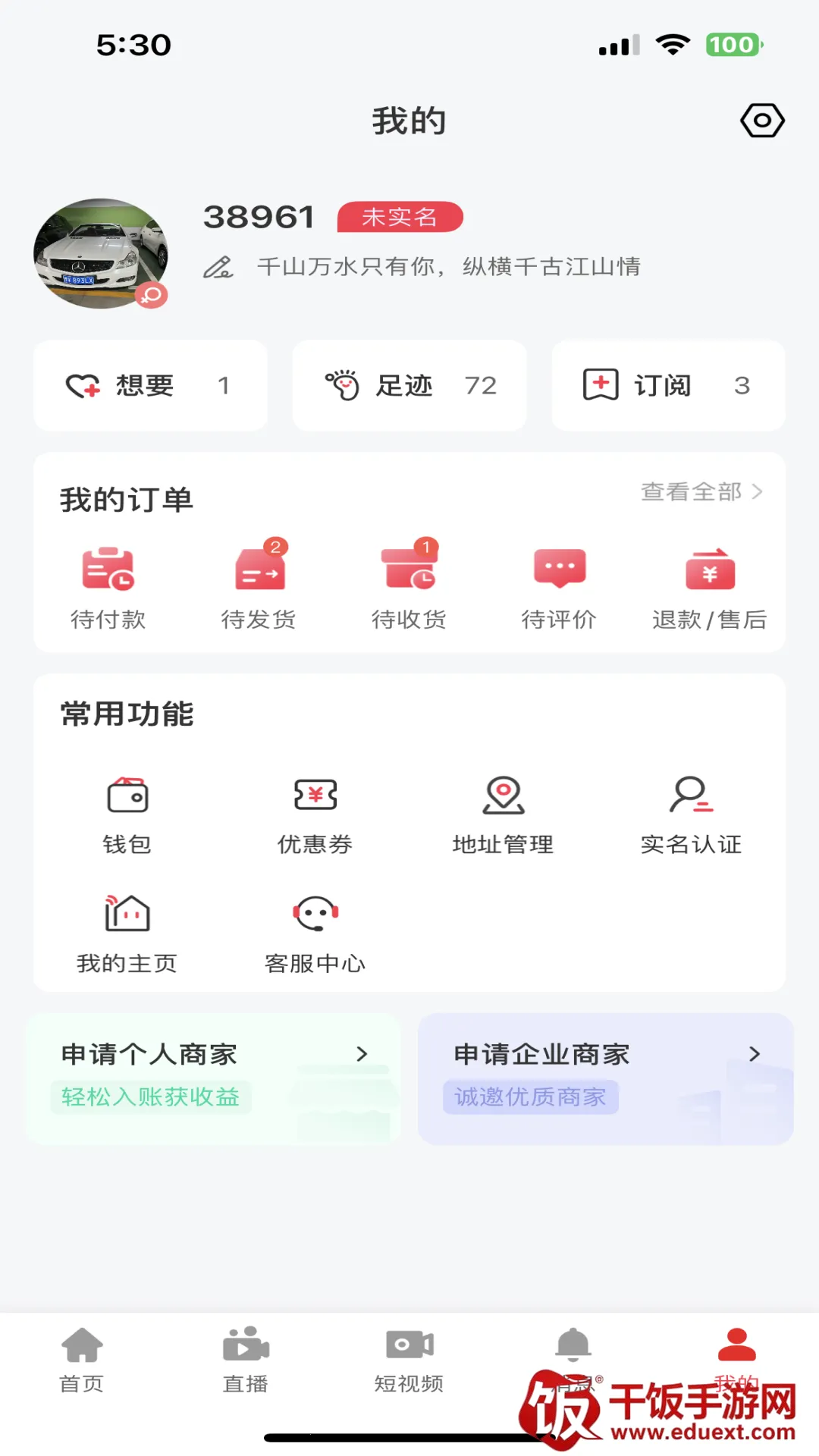This screenshot has width=819, height=1456.
Task: Open settings via the hexagon icon
Action: point(761,121)
